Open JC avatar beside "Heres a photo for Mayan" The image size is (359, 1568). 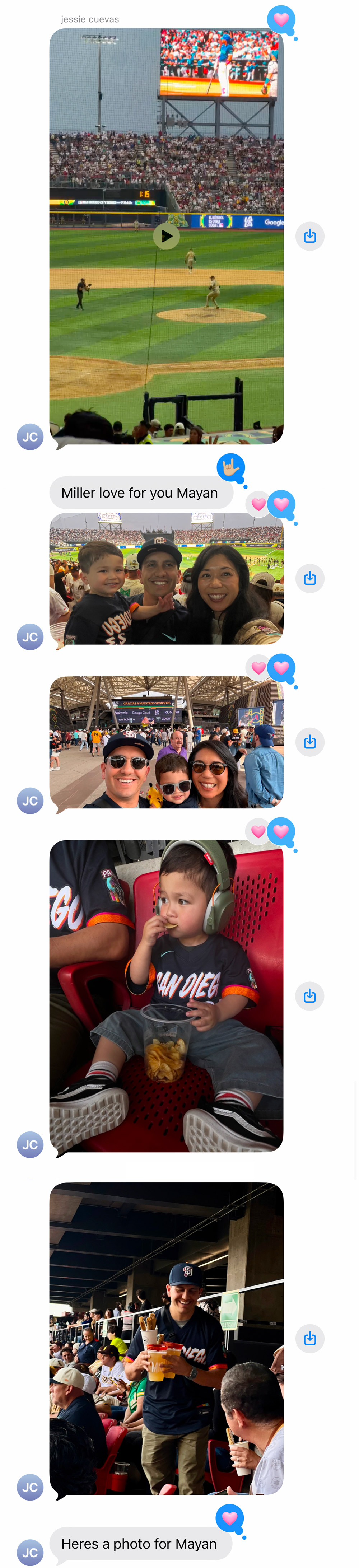coord(30,1552)
